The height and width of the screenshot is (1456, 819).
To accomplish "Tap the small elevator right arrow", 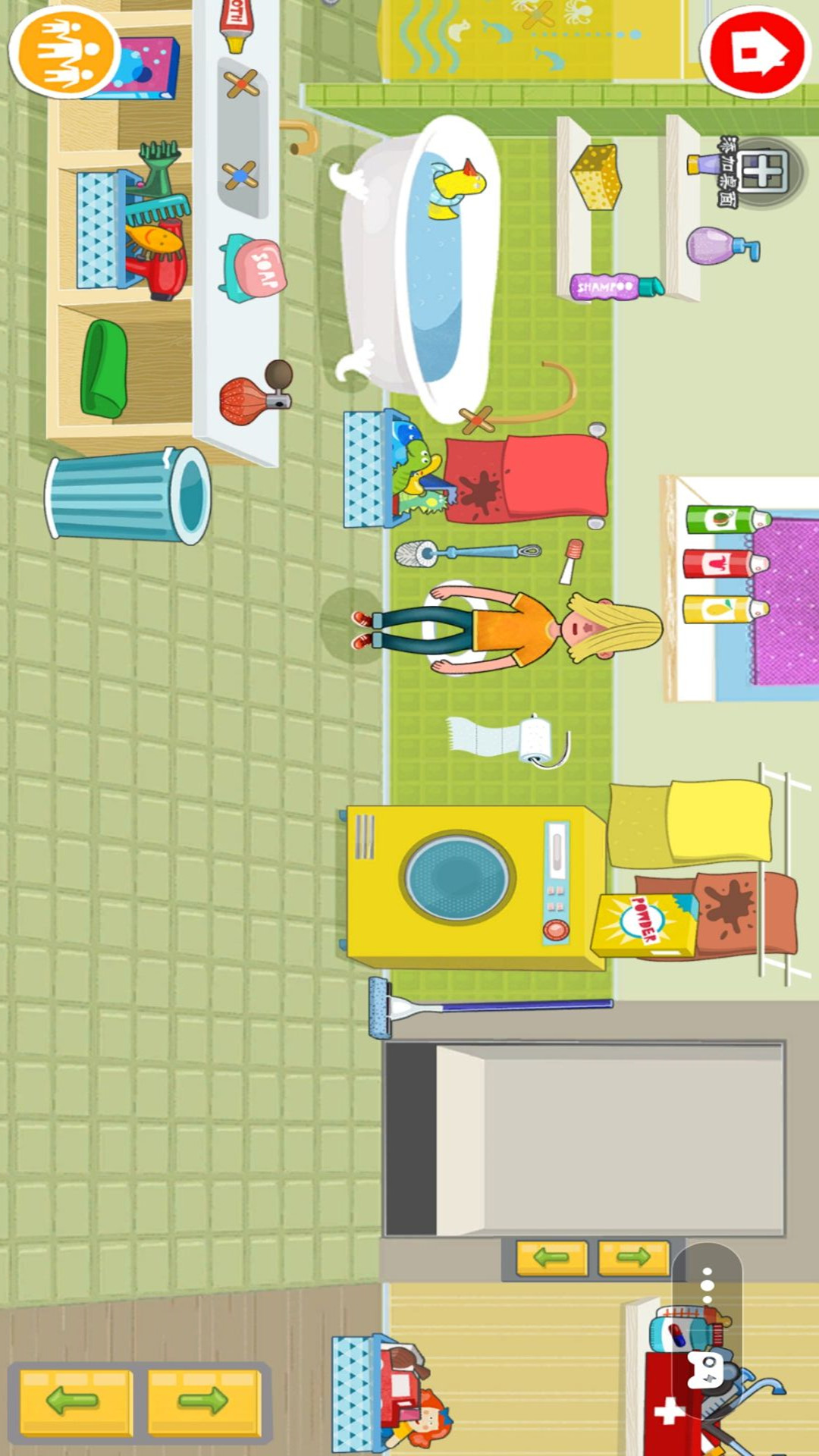I will coord(633,1257).
